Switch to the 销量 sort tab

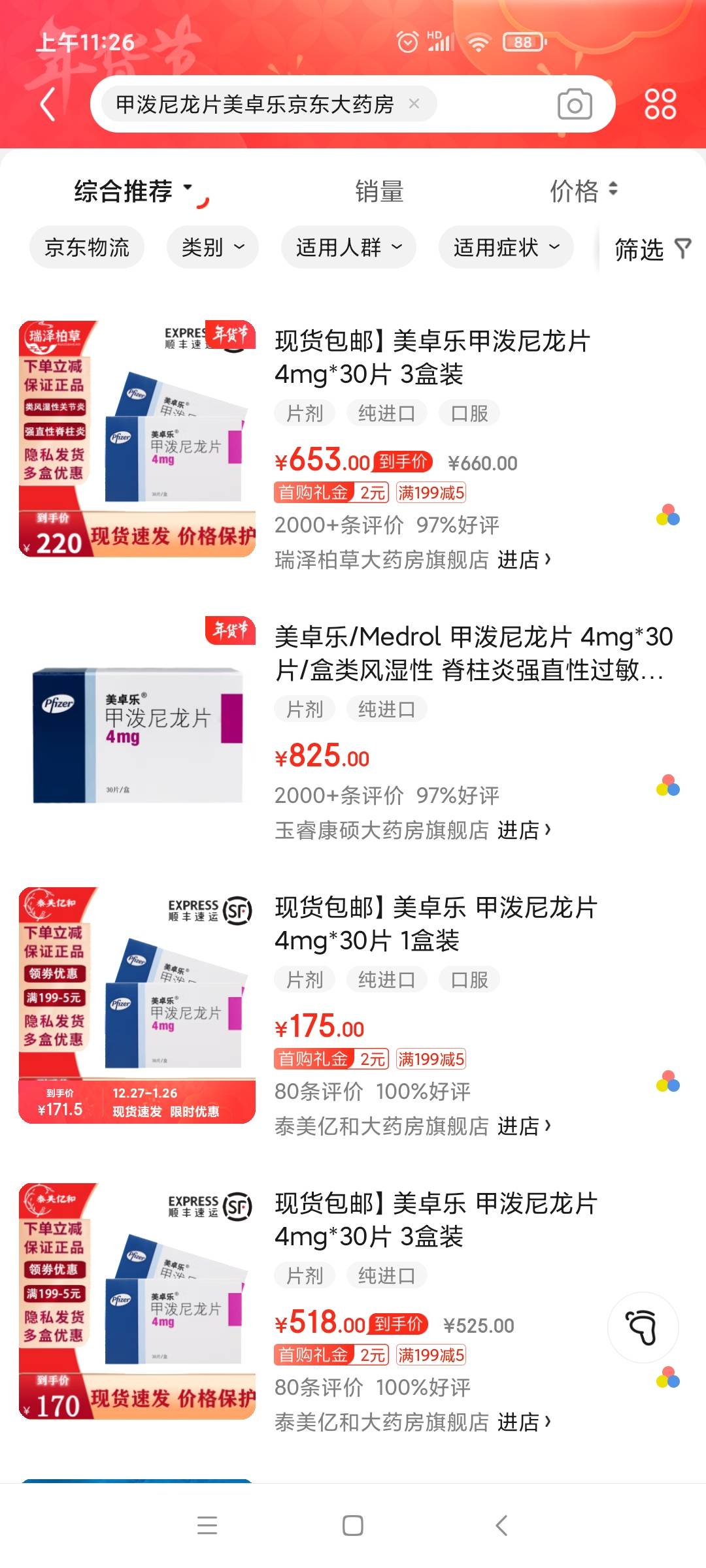click(378, 191)
